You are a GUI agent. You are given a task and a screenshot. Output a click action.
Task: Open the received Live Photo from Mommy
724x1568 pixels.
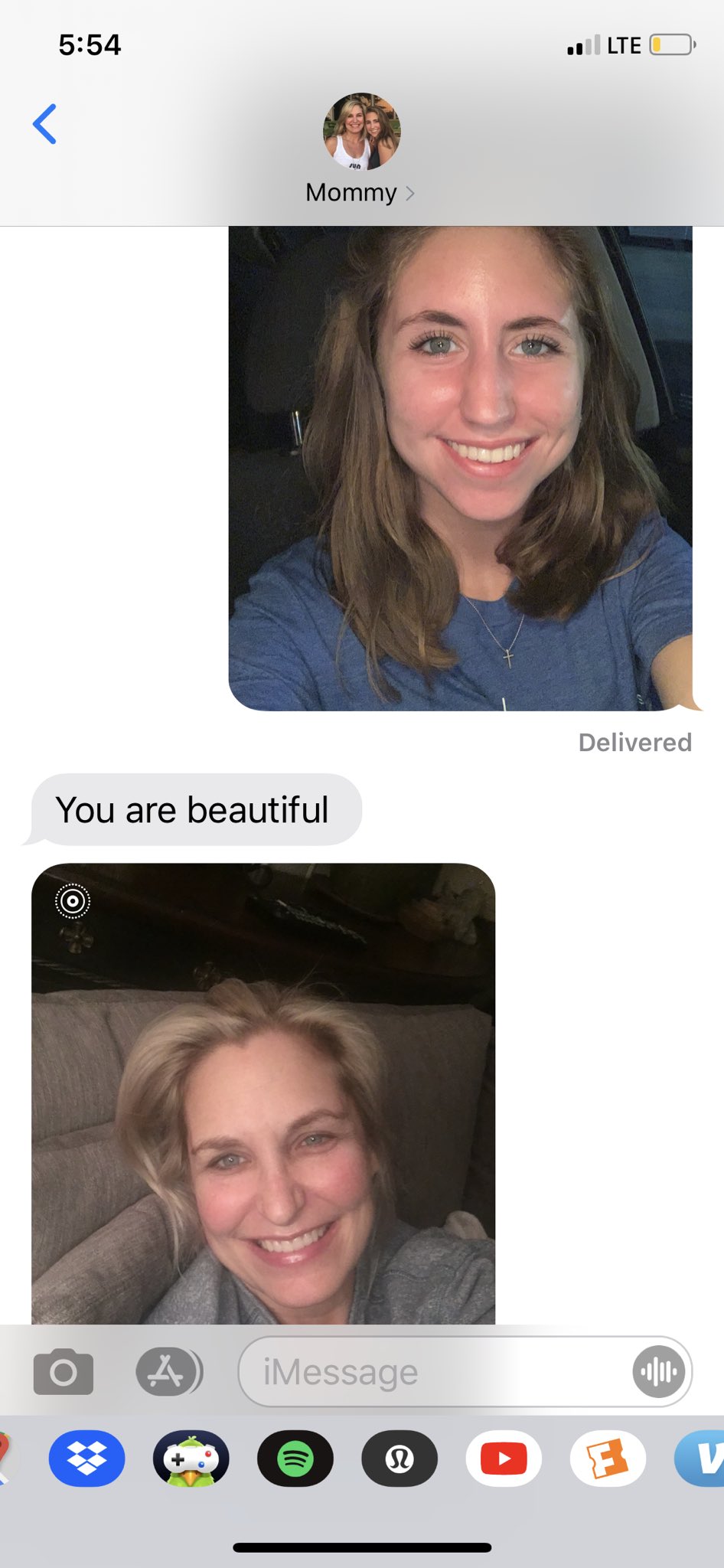tap(263, 1093)
